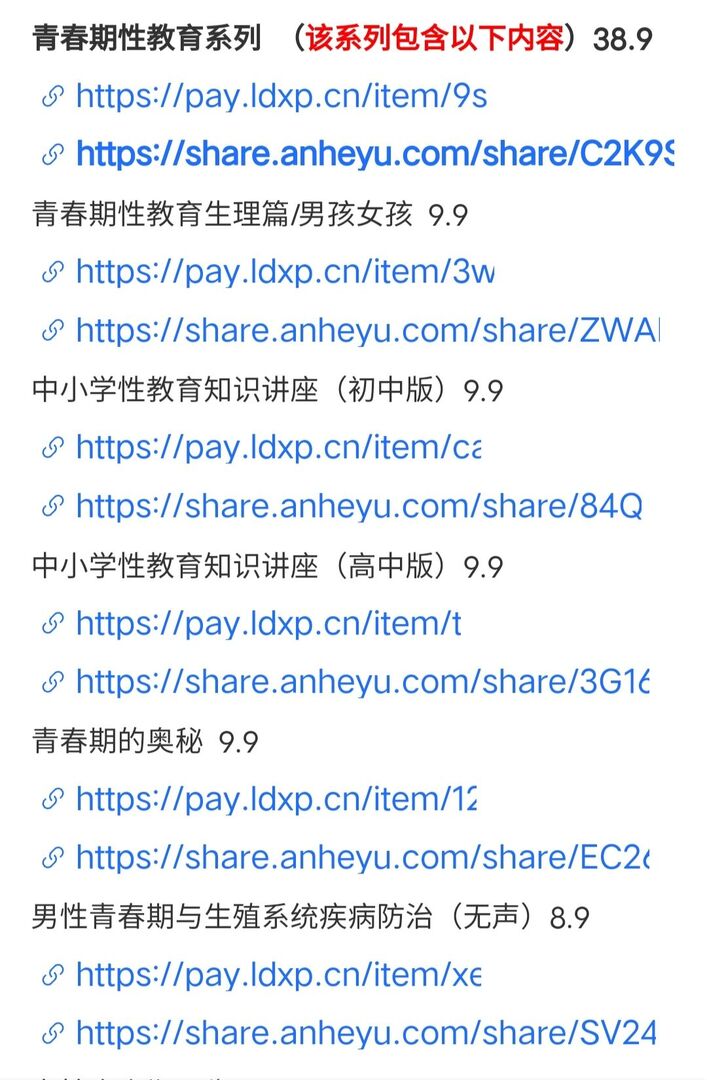This screenshot has width=707, height=1080.
Task: Follow the anheyu share link starting SV24
Action: click(365, 1033)
